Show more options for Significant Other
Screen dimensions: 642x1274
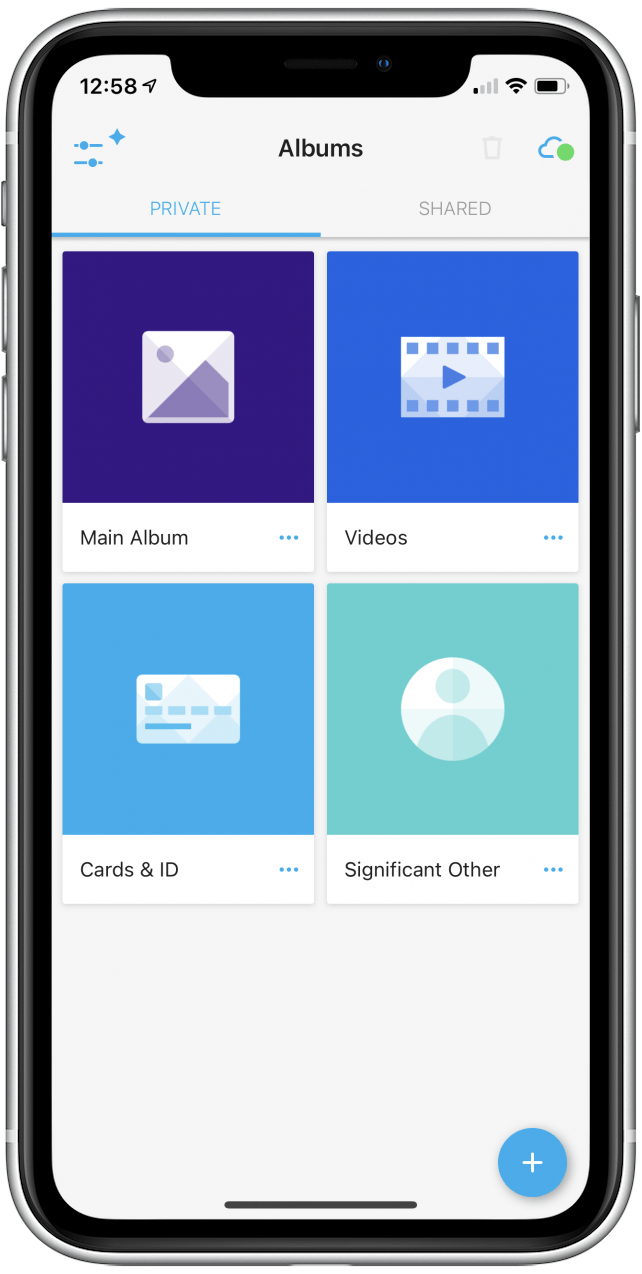(x=553, y=870)
